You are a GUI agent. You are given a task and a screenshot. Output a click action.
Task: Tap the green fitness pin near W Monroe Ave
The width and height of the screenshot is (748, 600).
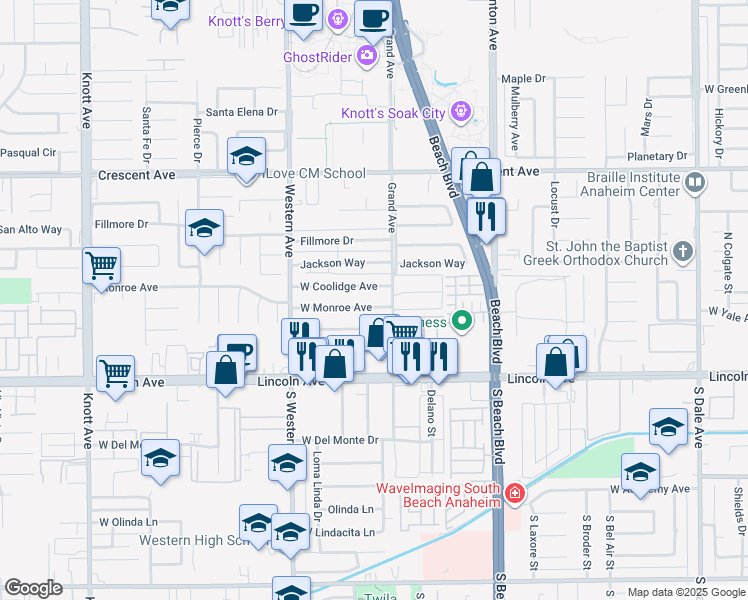462,321
